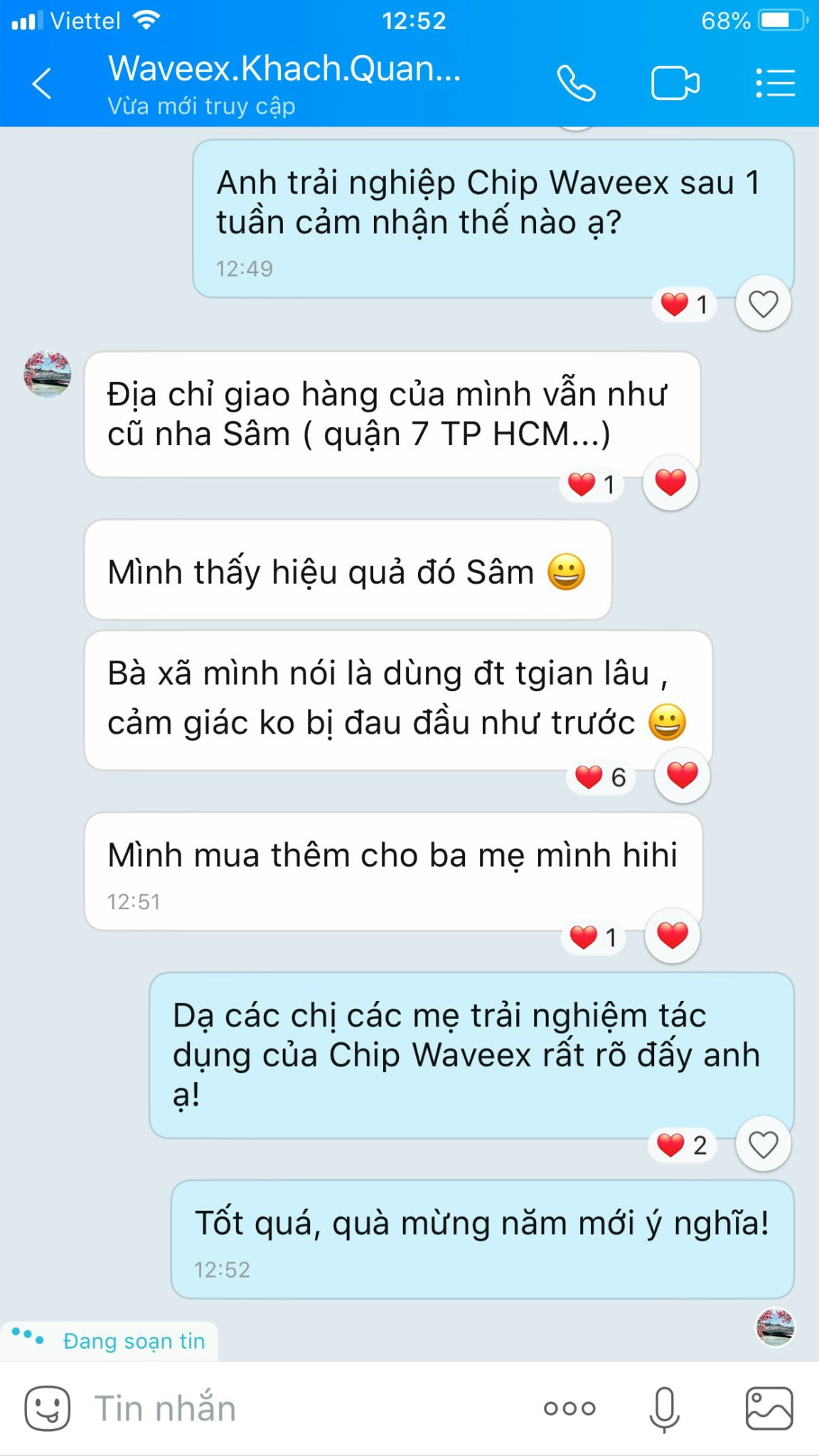Viewport: 819px width, 1456px height.
Task: Open the sender's profile avatar
Action: [x=48, y=373]
